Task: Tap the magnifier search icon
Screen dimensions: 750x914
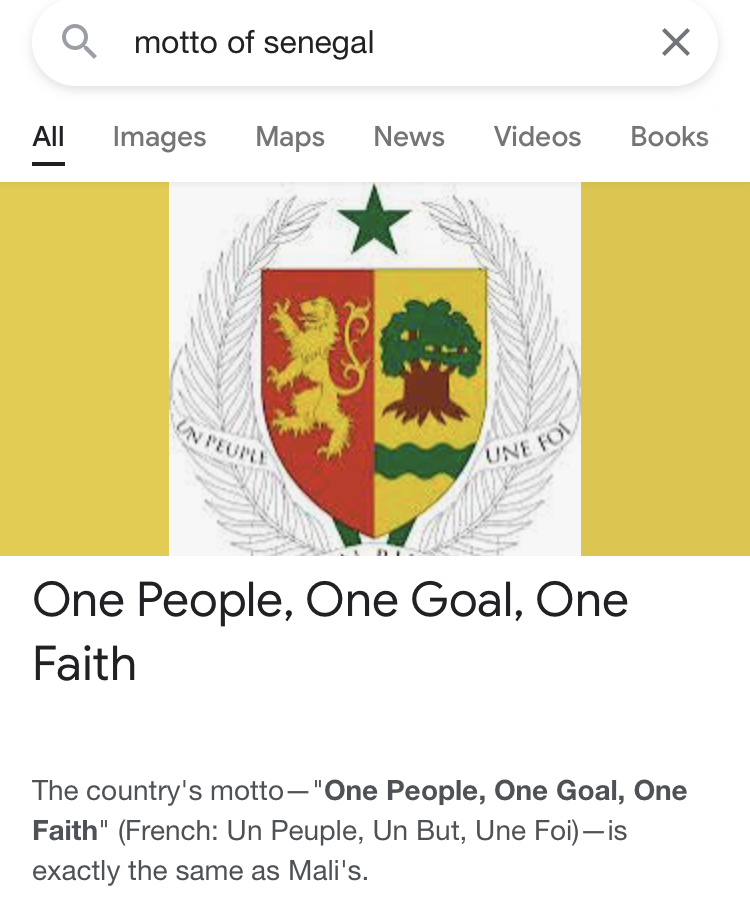Action: 79,42
